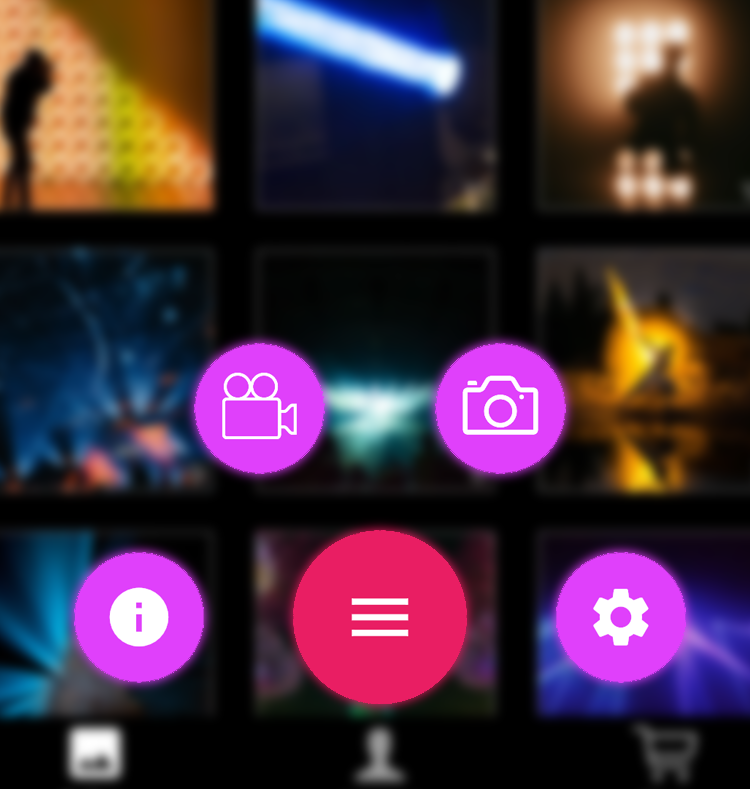The height and width of the screenshot is (789, 750).
Task: Open the info button
Action: pos(139,617)
